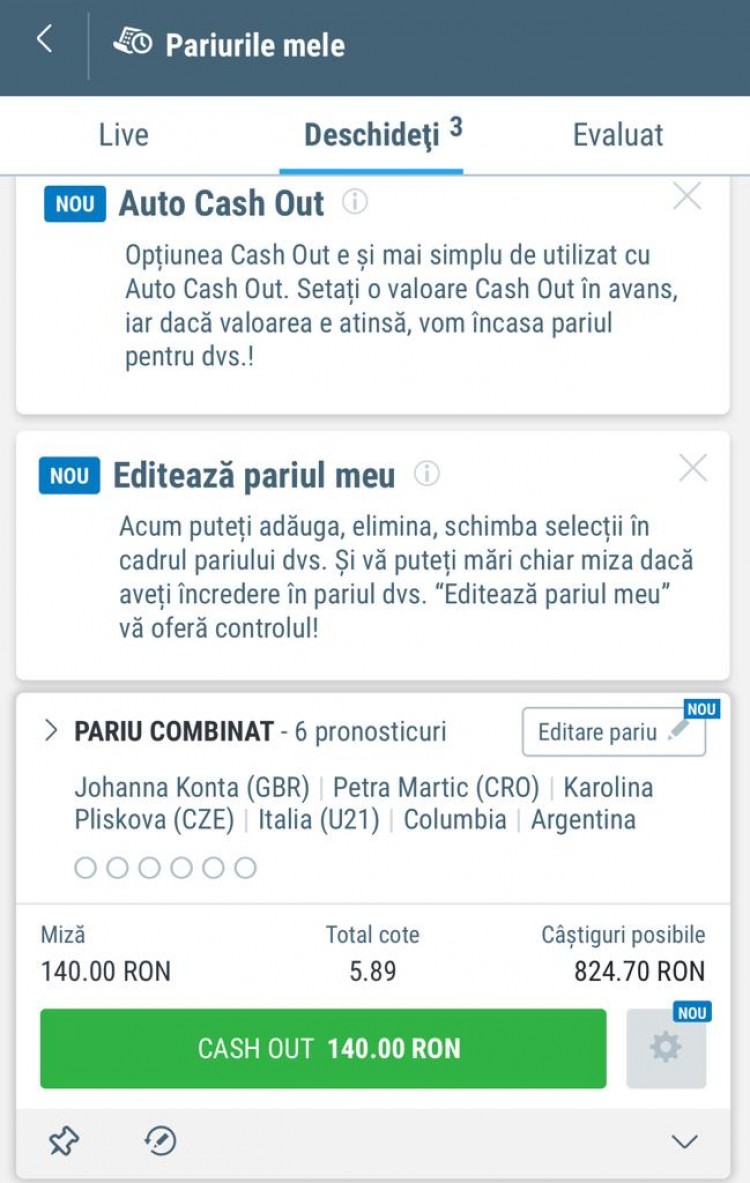Cash out 140.00 RON
The width and height of the screenshot is (750, 1183).
[323, 1048]
